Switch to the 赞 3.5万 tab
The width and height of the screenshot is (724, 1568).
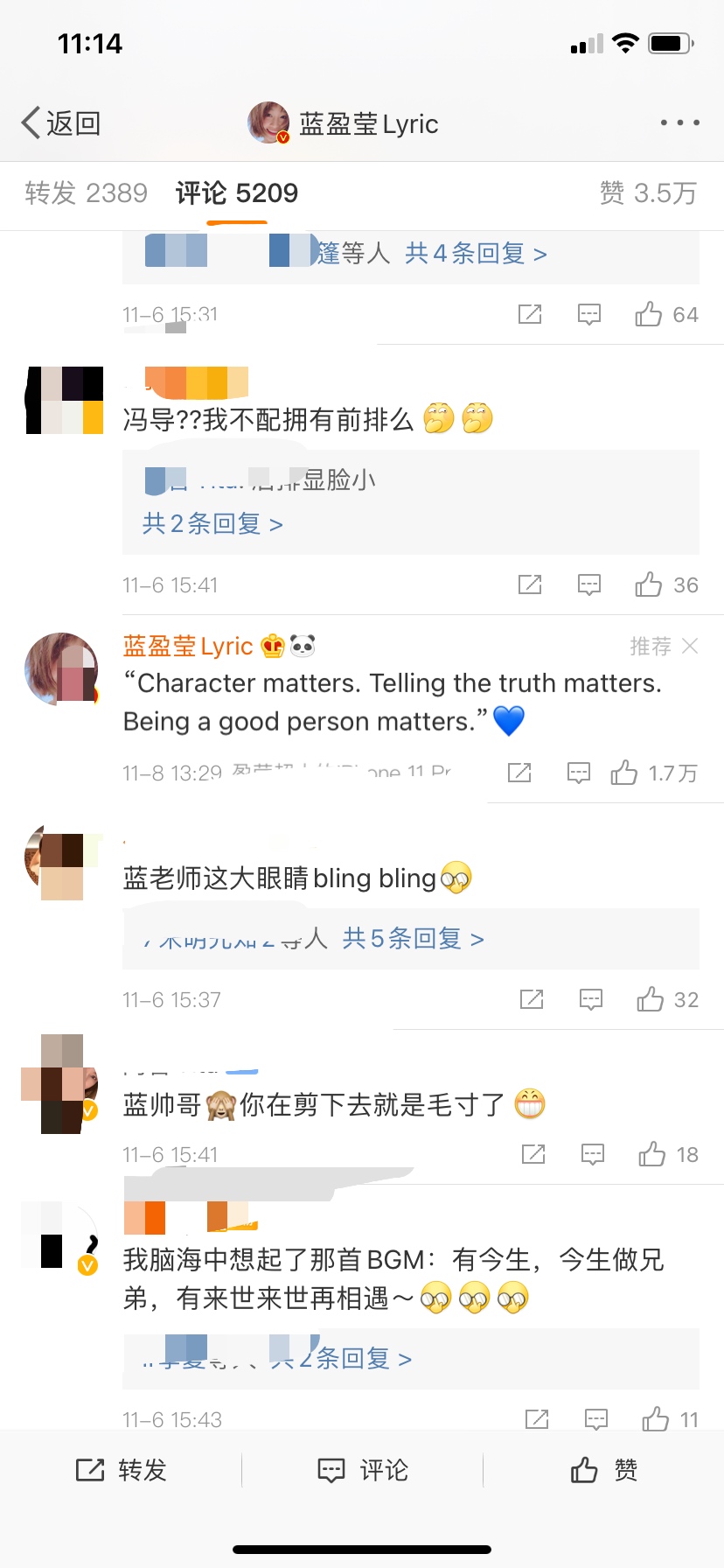pyautogui.click(x=651, y=195)
